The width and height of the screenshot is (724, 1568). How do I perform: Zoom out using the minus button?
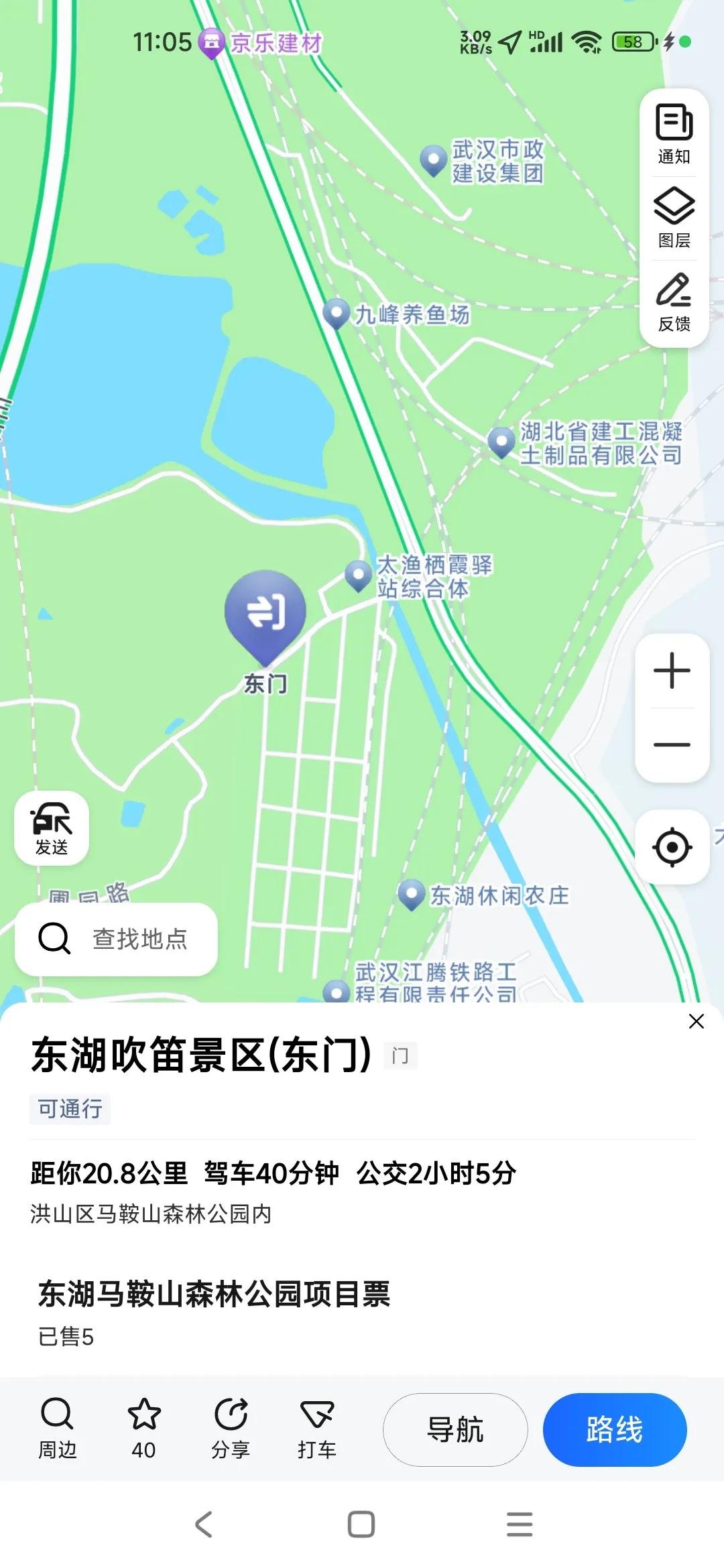pyautogui.click(x=672, y=744)
